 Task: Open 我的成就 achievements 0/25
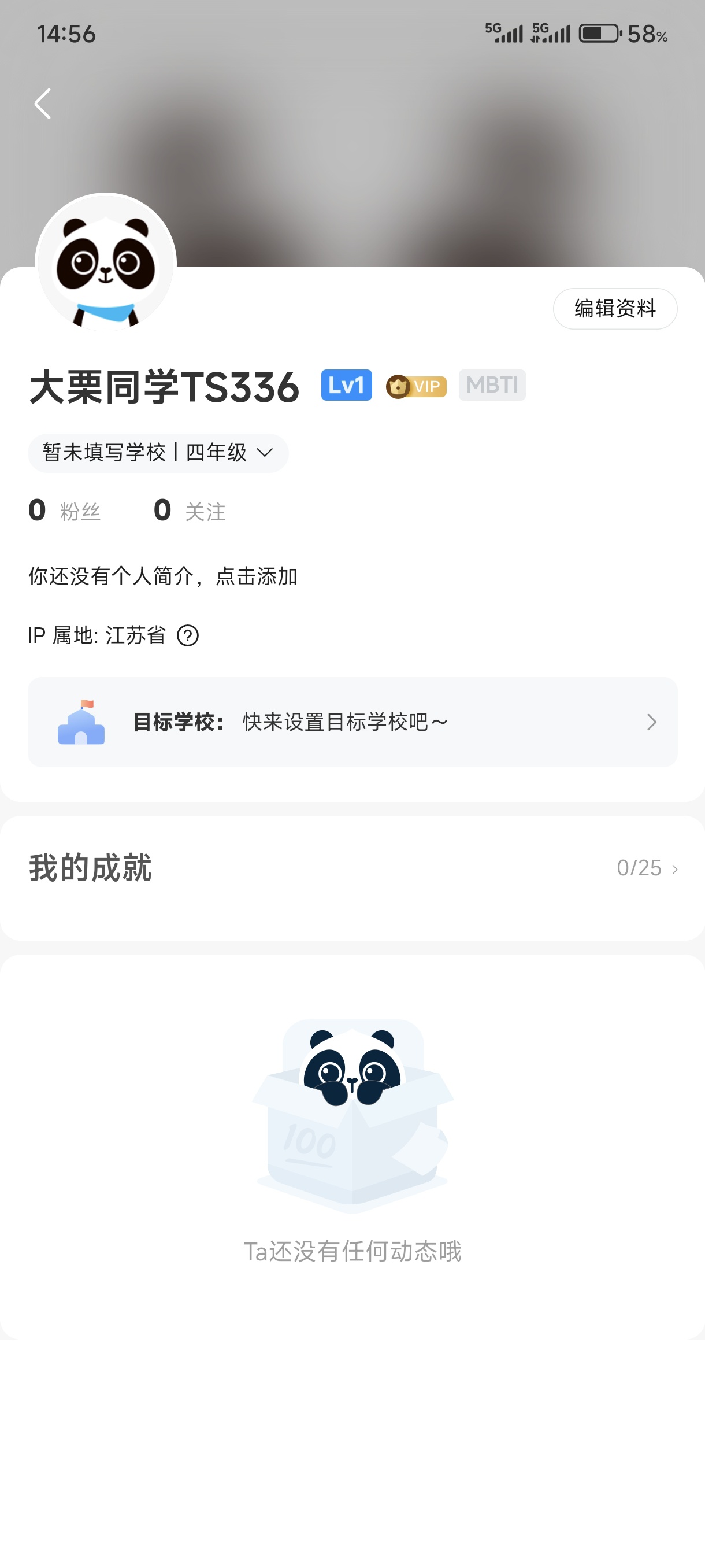(x=647, y=868)
